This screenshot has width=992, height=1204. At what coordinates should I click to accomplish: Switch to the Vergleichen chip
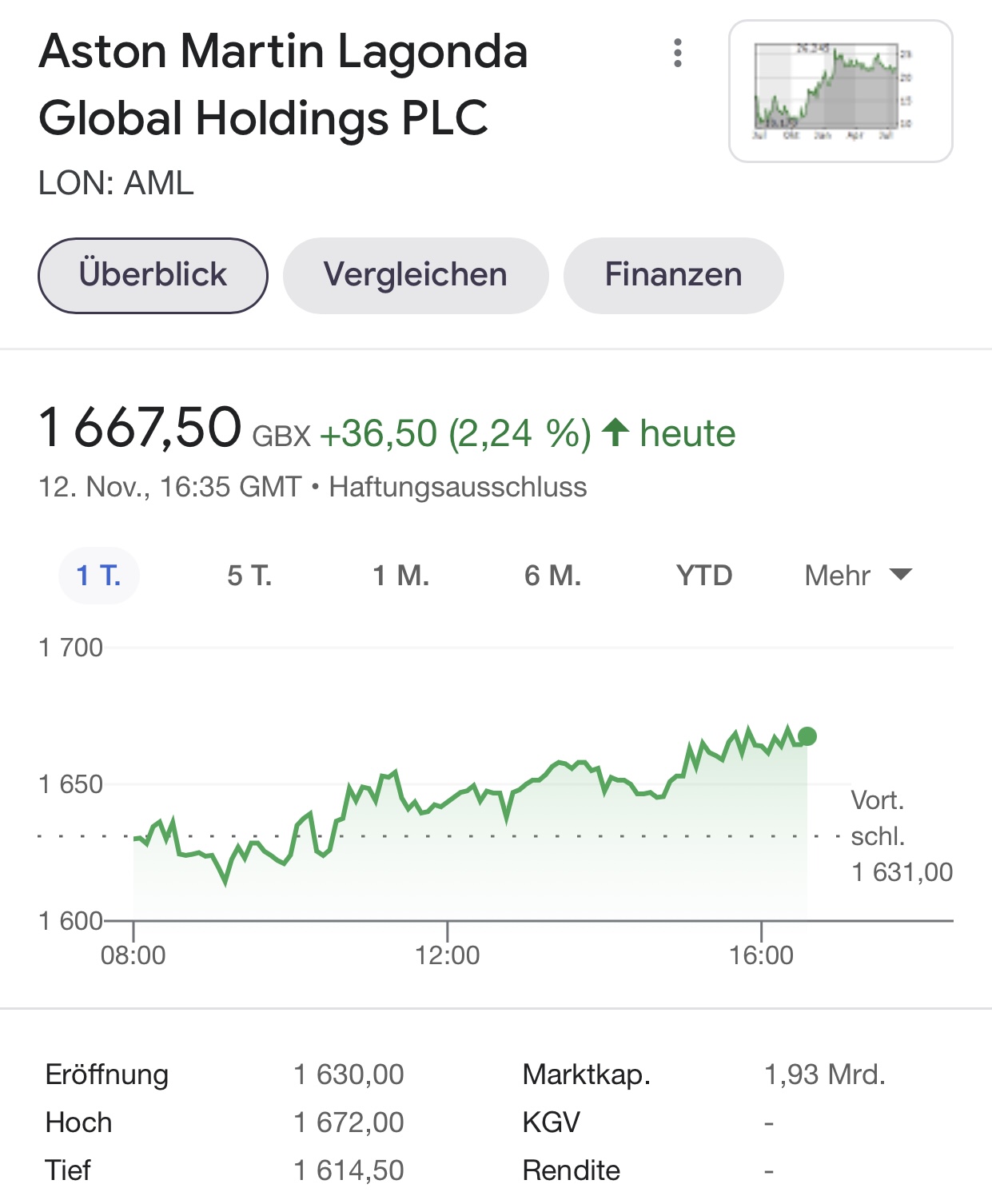(x=416, y=275)
